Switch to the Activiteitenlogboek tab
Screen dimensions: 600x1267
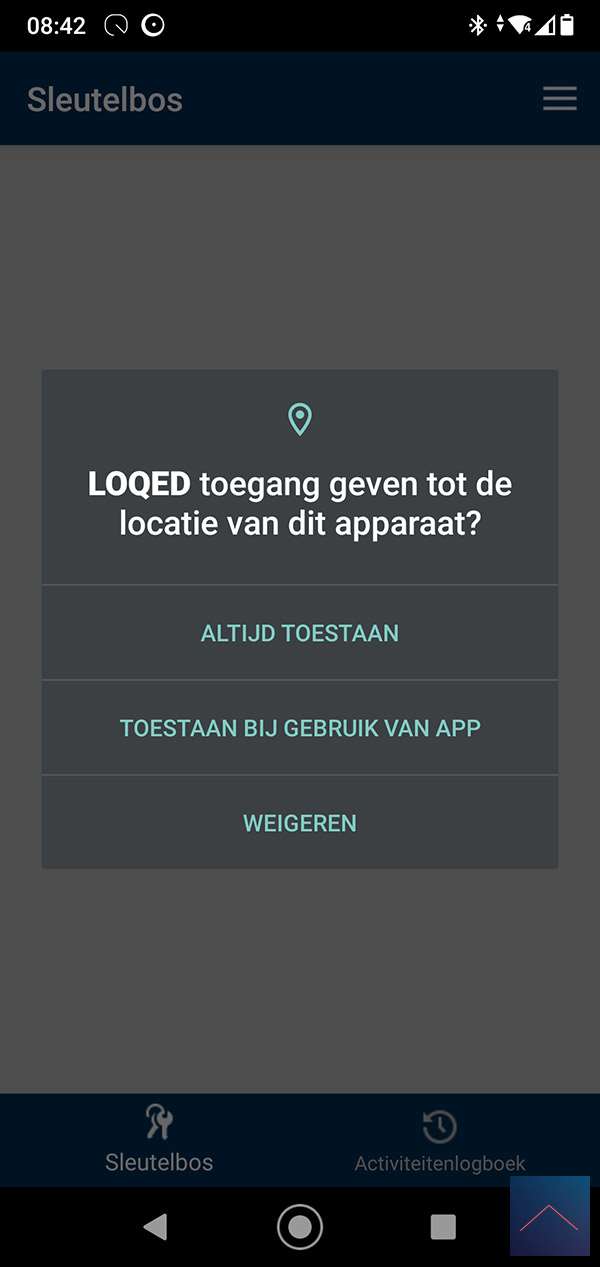tap(439, 1141)
